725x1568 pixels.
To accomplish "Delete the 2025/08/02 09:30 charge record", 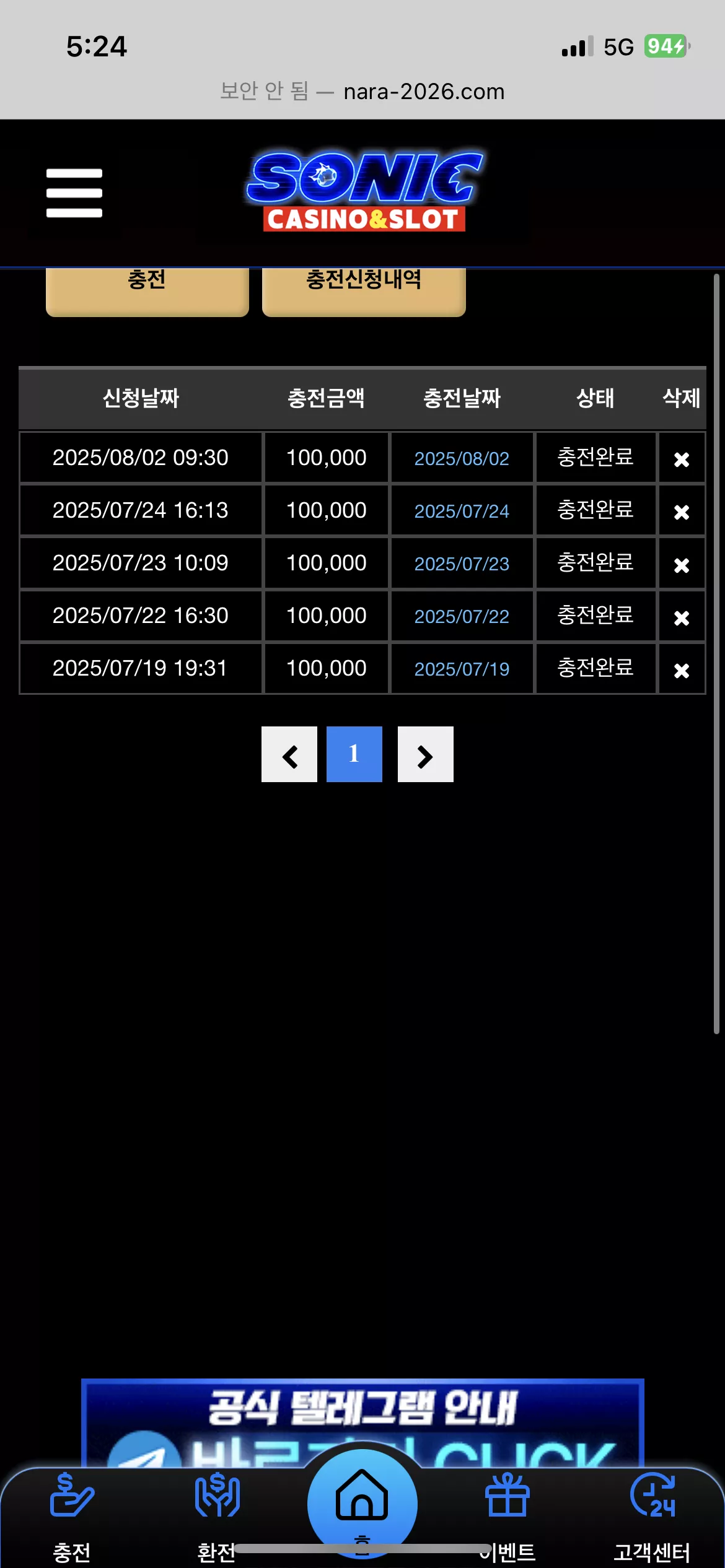I will point(682,459).
